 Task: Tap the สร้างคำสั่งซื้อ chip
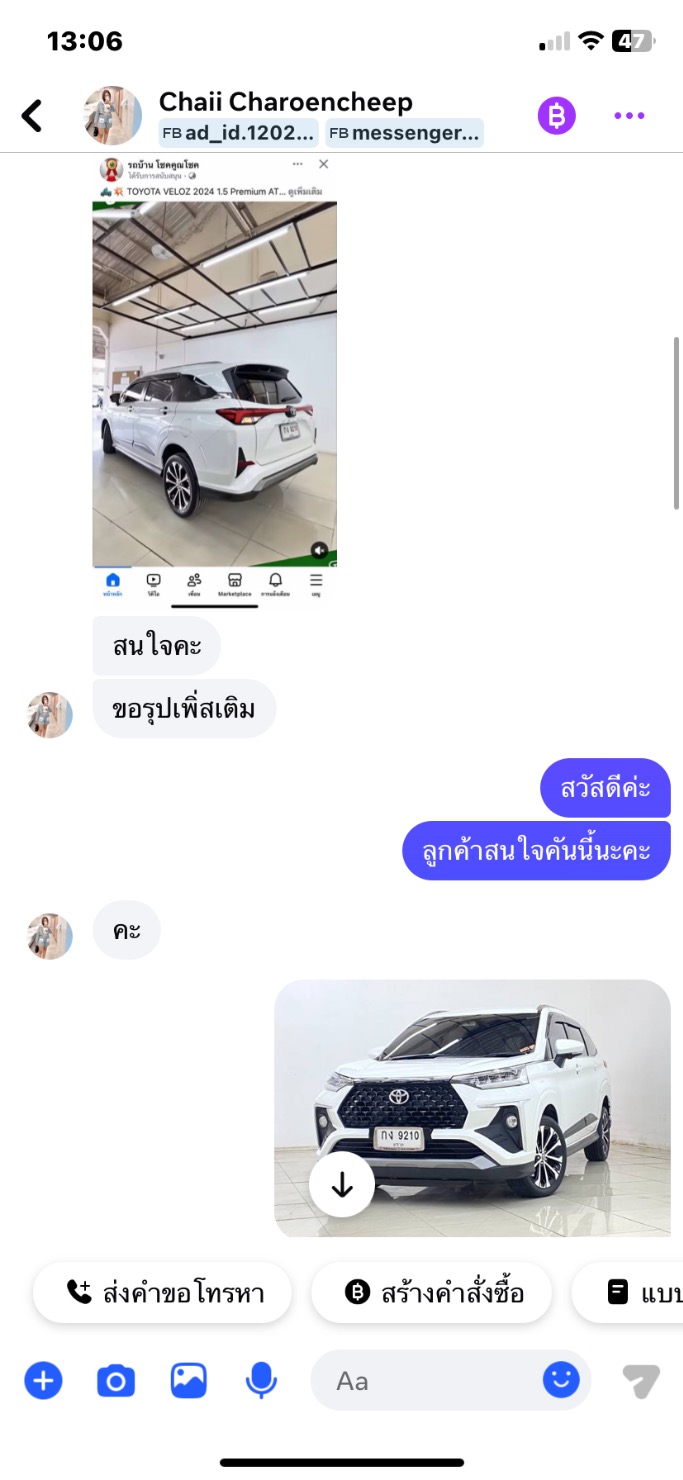(432, 1292)
